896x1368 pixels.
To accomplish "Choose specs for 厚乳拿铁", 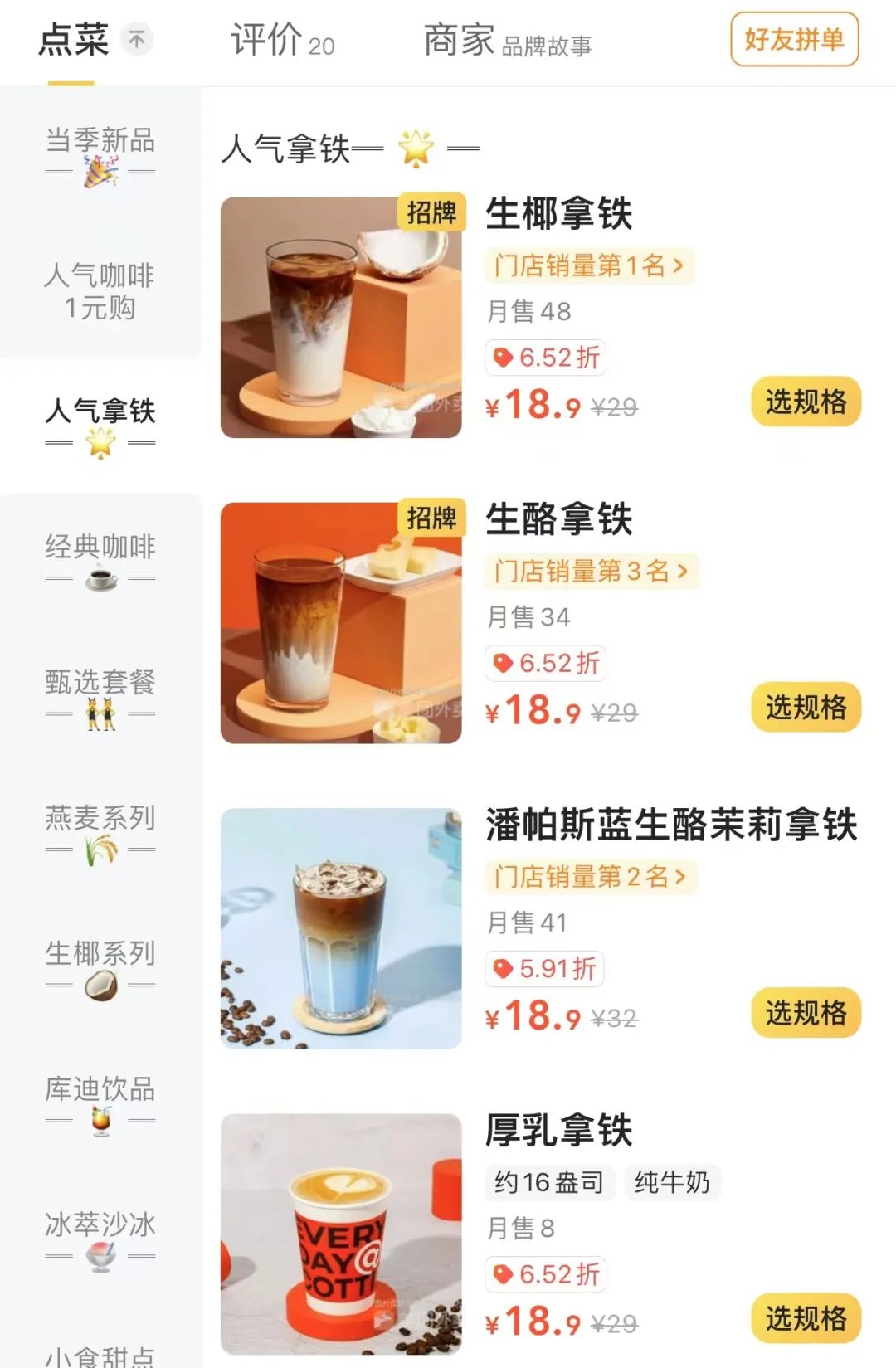I will (806, 1318).
